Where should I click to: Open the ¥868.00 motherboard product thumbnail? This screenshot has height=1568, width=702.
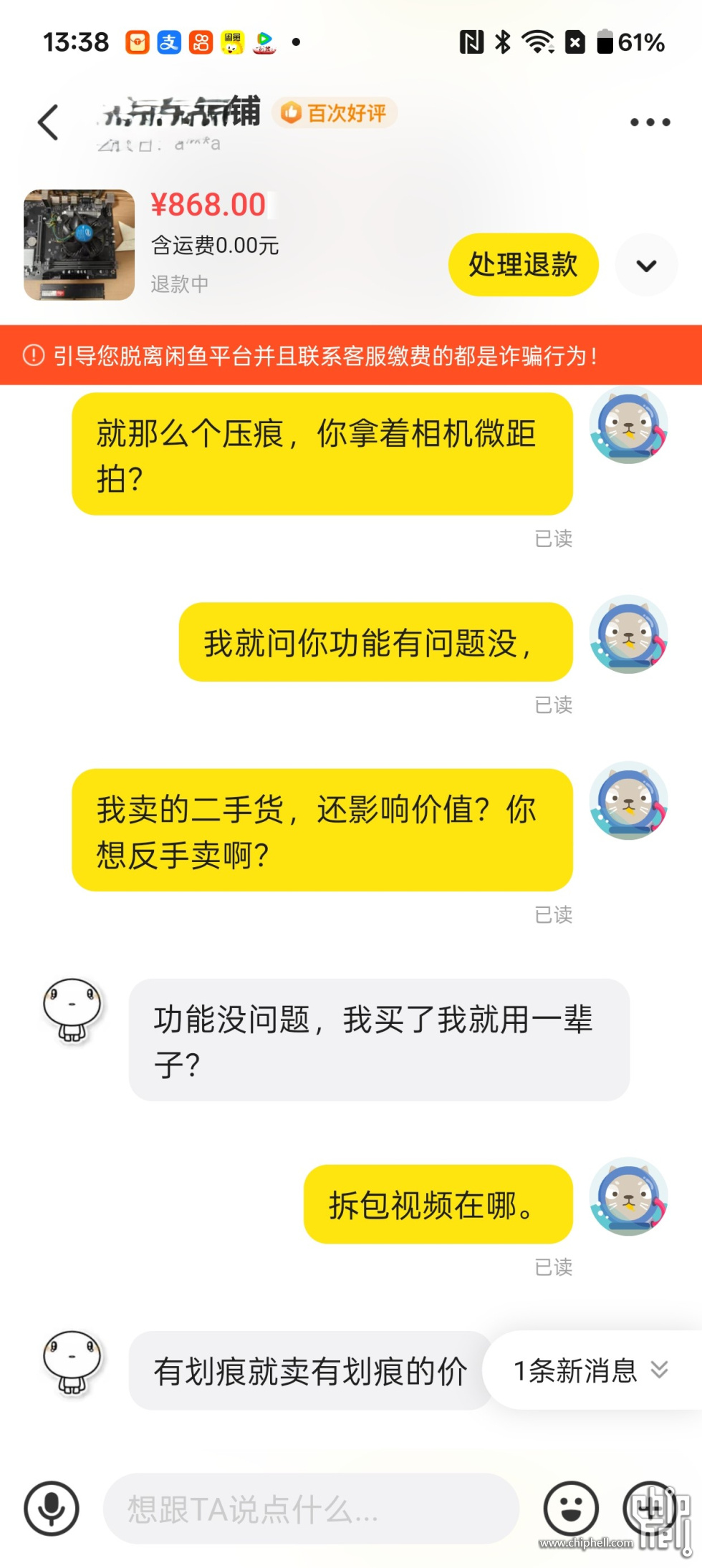(79, 245)
